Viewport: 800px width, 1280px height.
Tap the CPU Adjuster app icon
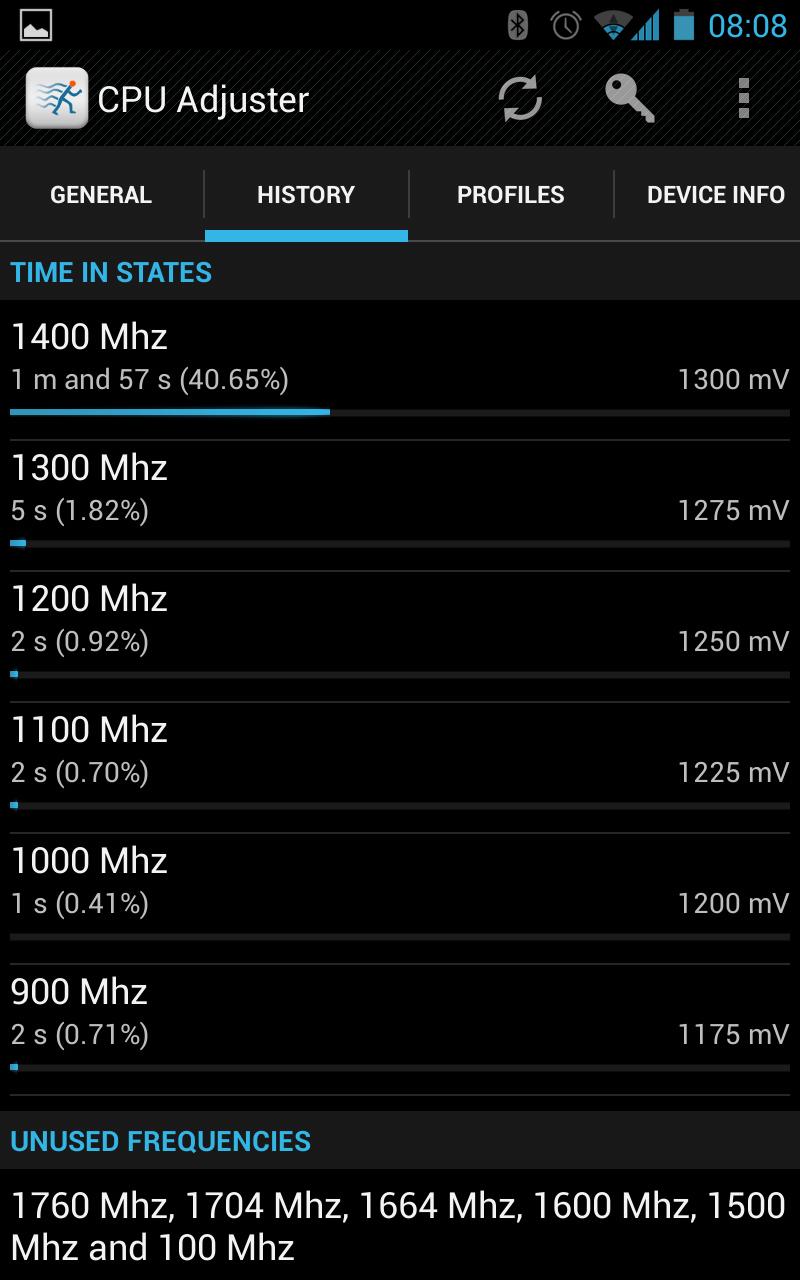[x=56, y=98]
